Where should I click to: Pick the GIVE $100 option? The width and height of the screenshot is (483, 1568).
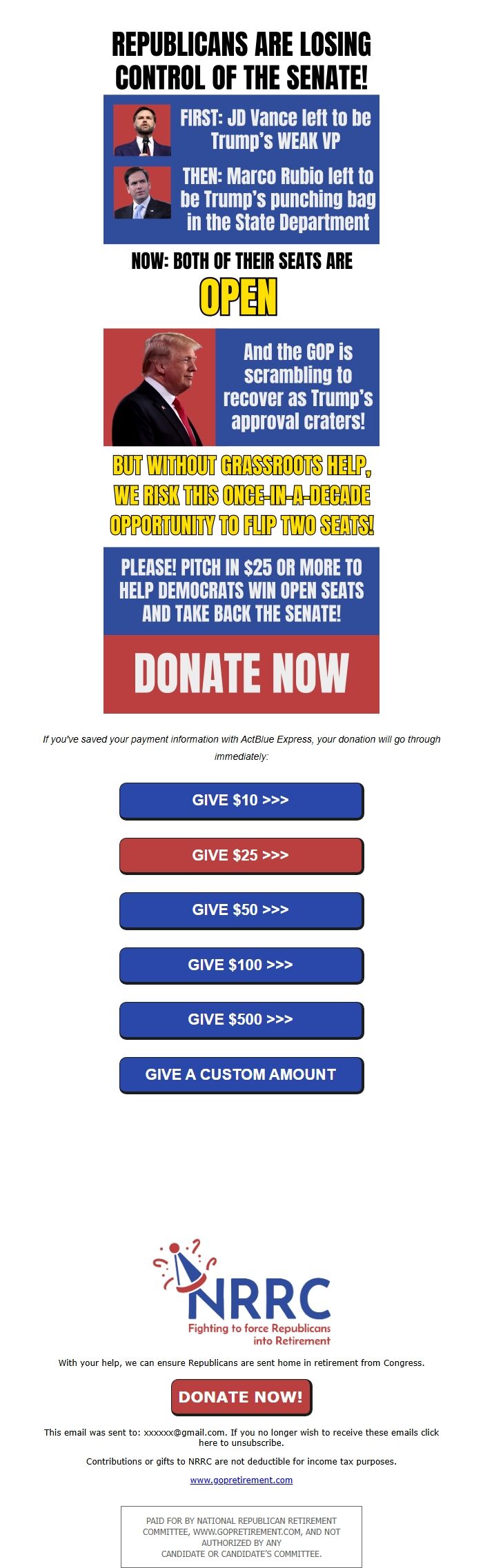coord(241,965)
